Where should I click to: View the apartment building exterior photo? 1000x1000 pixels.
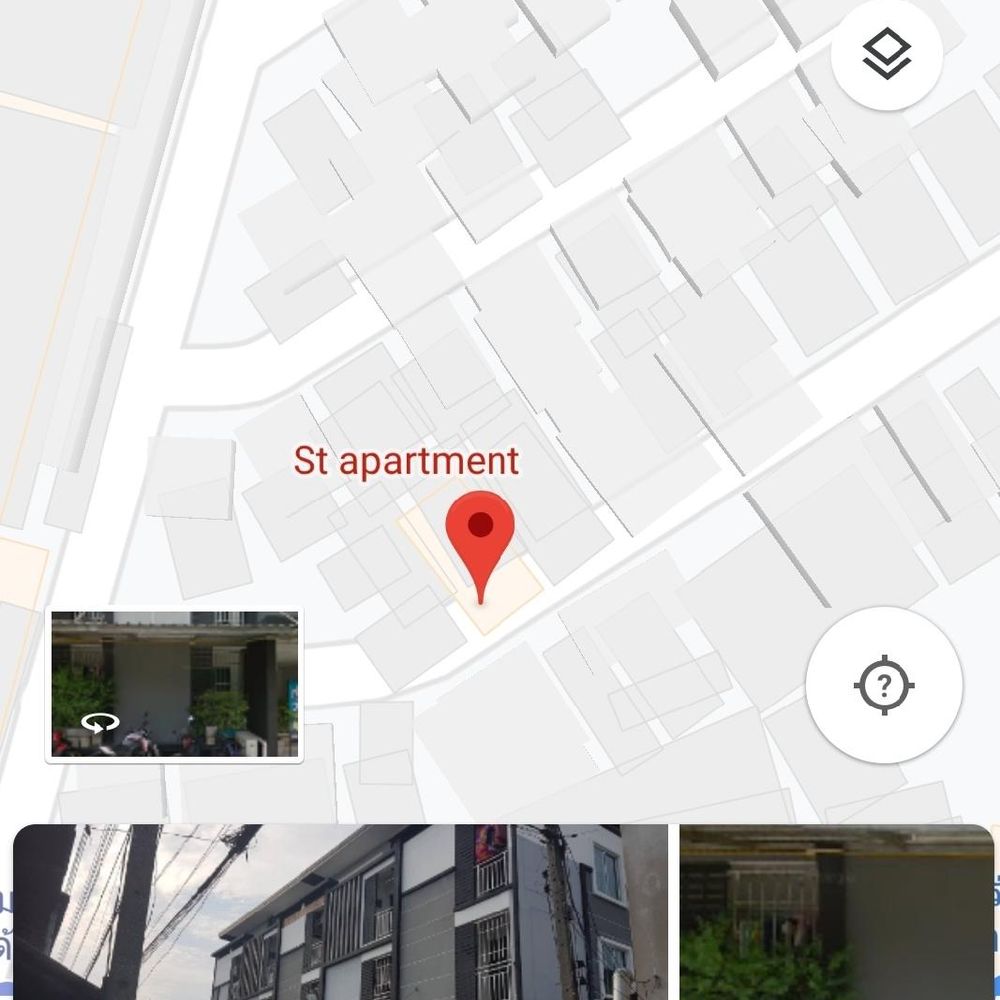click(340, 912)
